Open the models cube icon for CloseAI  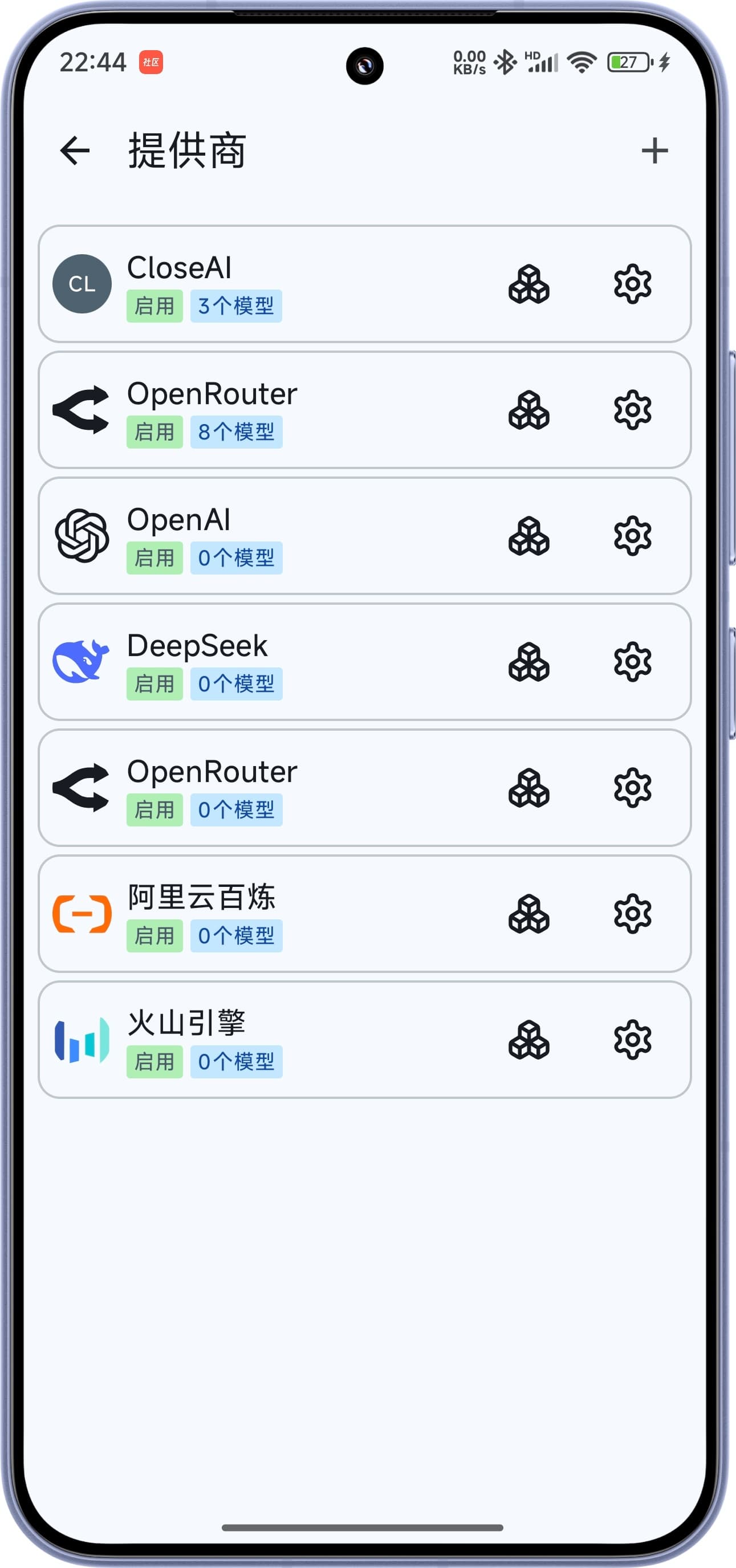coord(528,284)
